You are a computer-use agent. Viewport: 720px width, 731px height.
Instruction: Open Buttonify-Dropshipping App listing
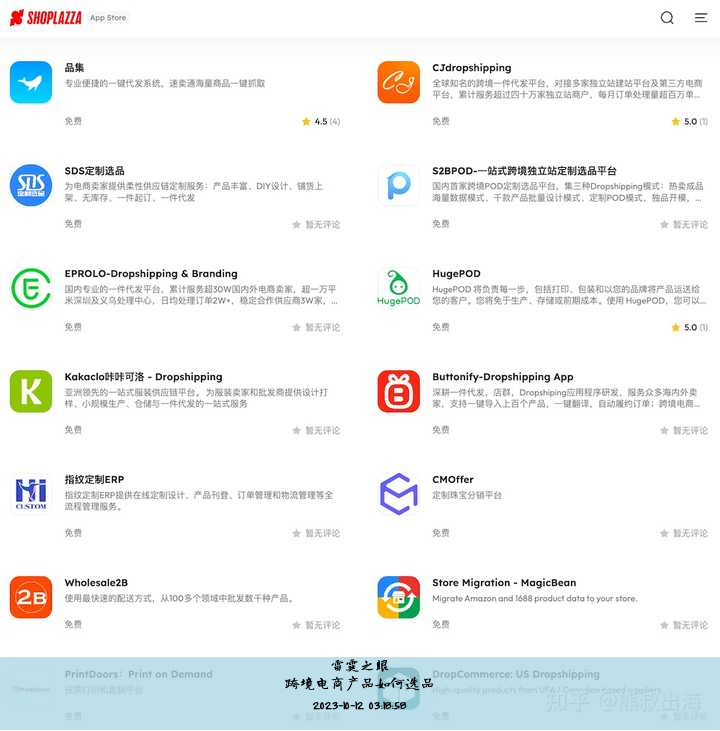coord(502,377)
